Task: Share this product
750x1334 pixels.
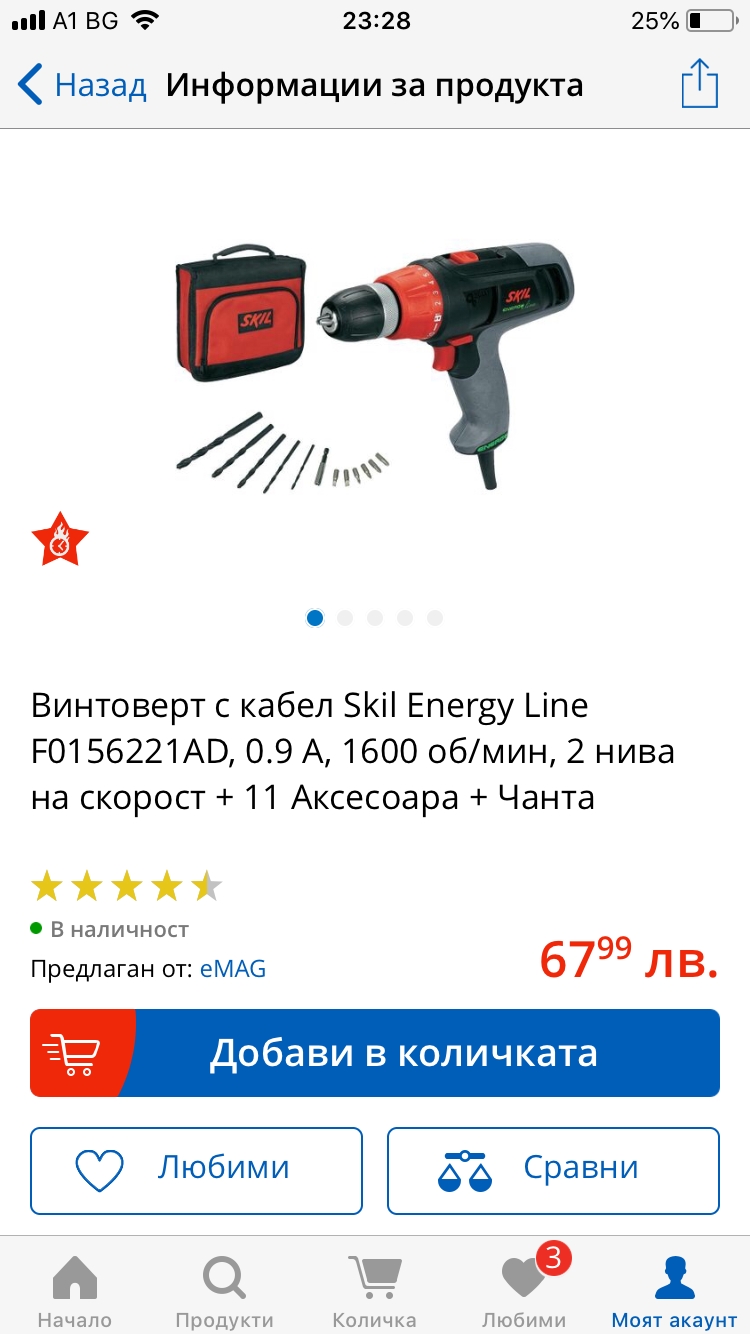Action: click(x=699, y=84)
